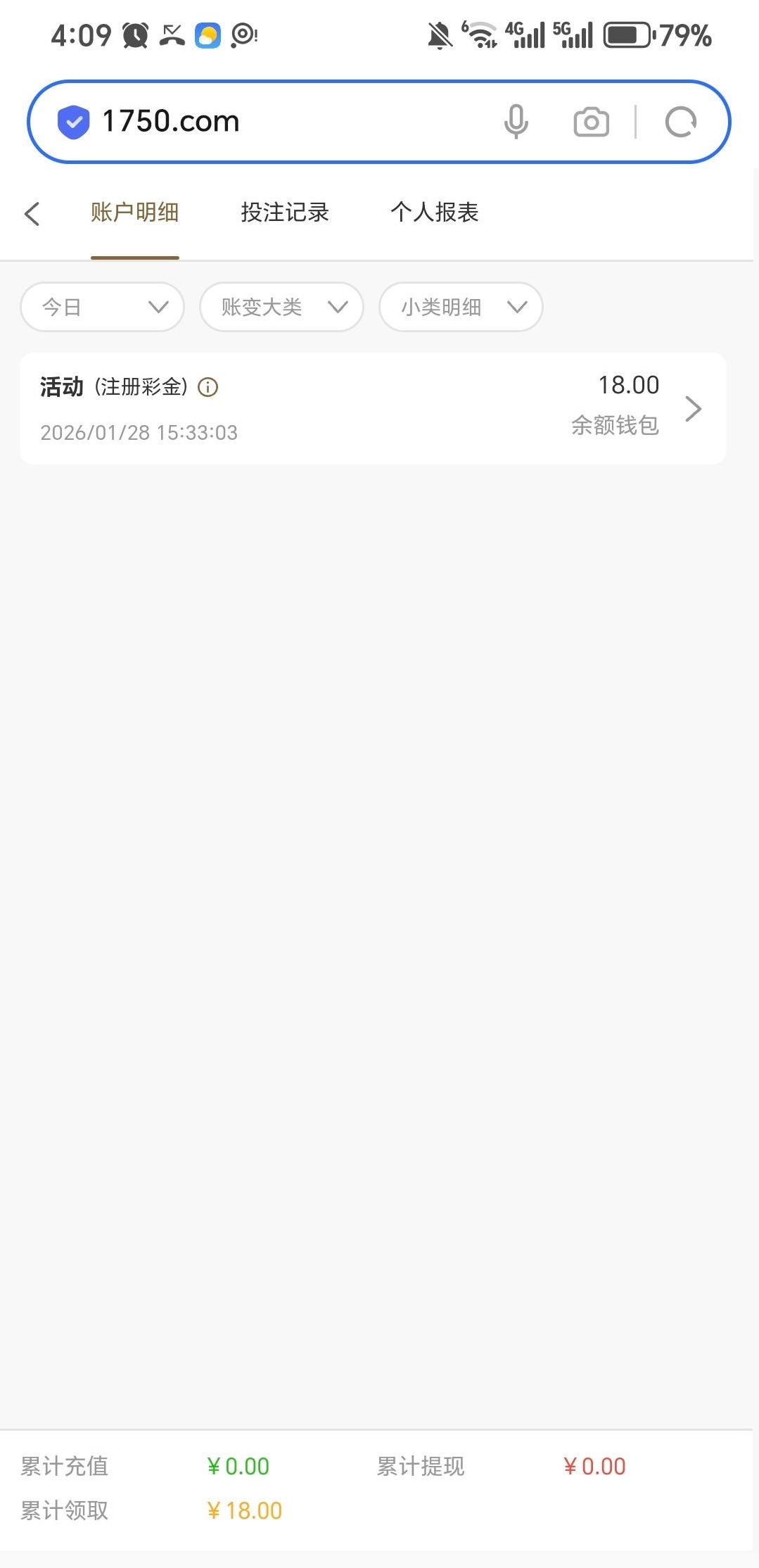Tap the 1750.com address bar

[x=281, y=121]
